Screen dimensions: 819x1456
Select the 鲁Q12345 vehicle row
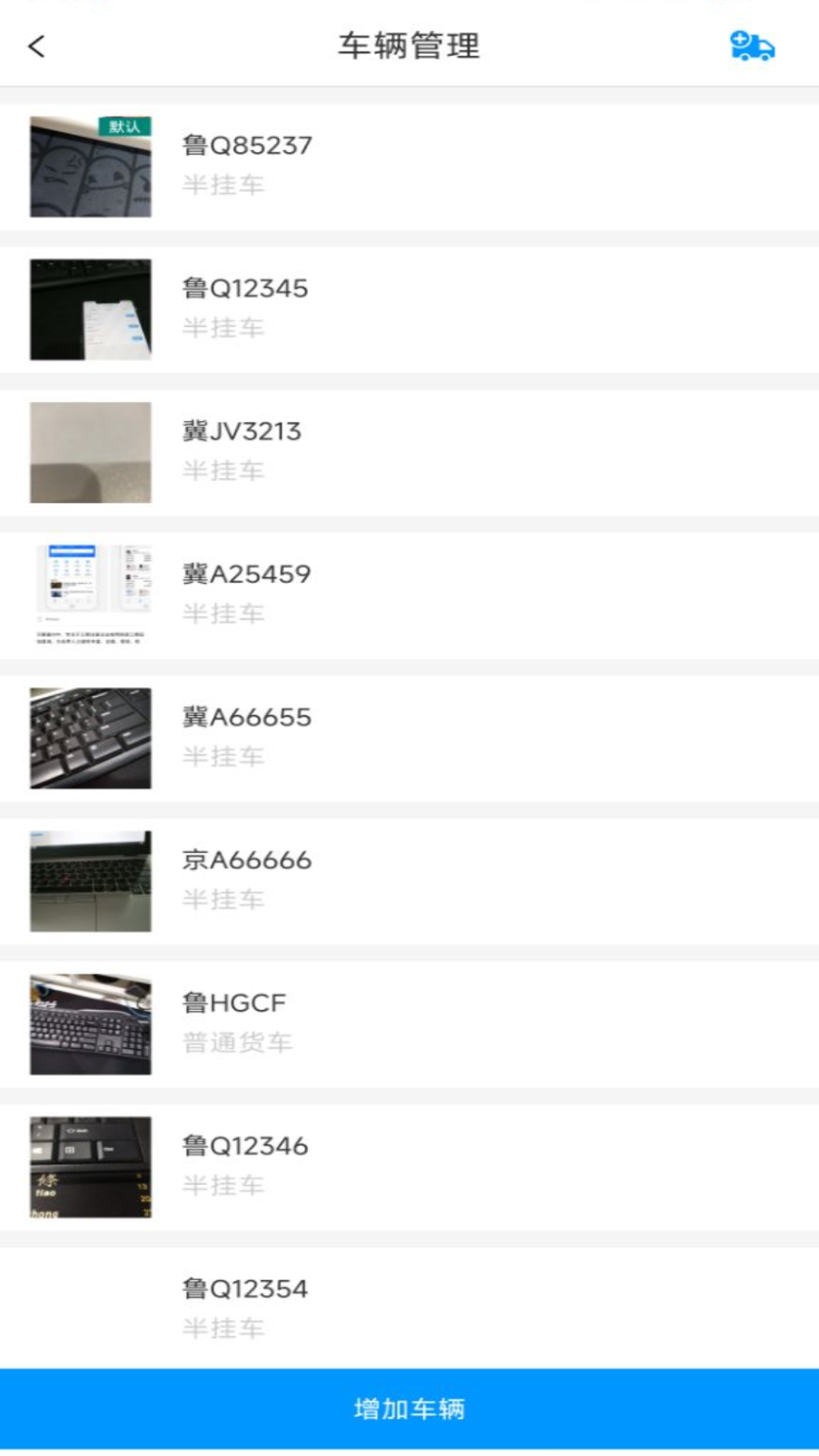point(409,309)
